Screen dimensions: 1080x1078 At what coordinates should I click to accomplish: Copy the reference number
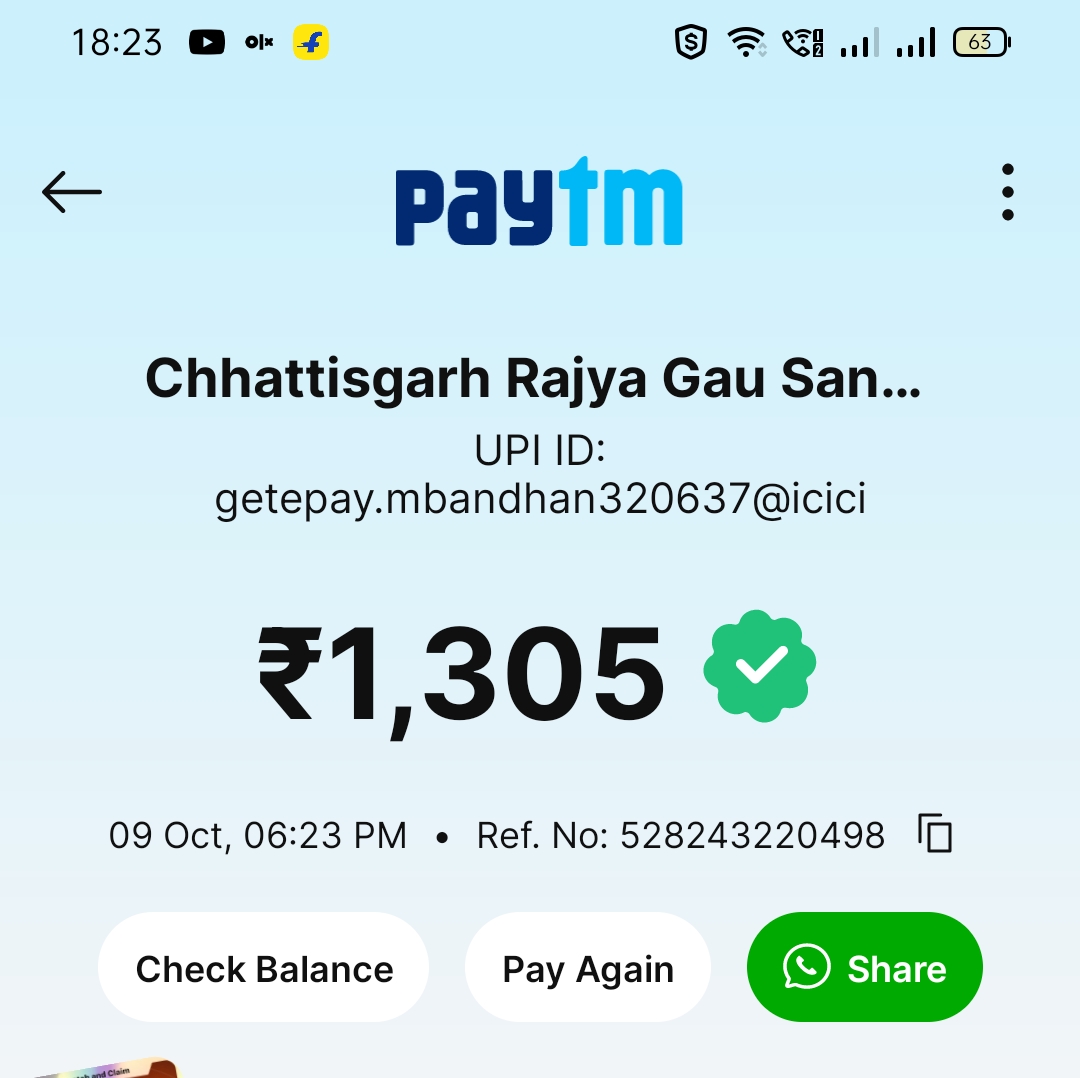pos(935,833)
